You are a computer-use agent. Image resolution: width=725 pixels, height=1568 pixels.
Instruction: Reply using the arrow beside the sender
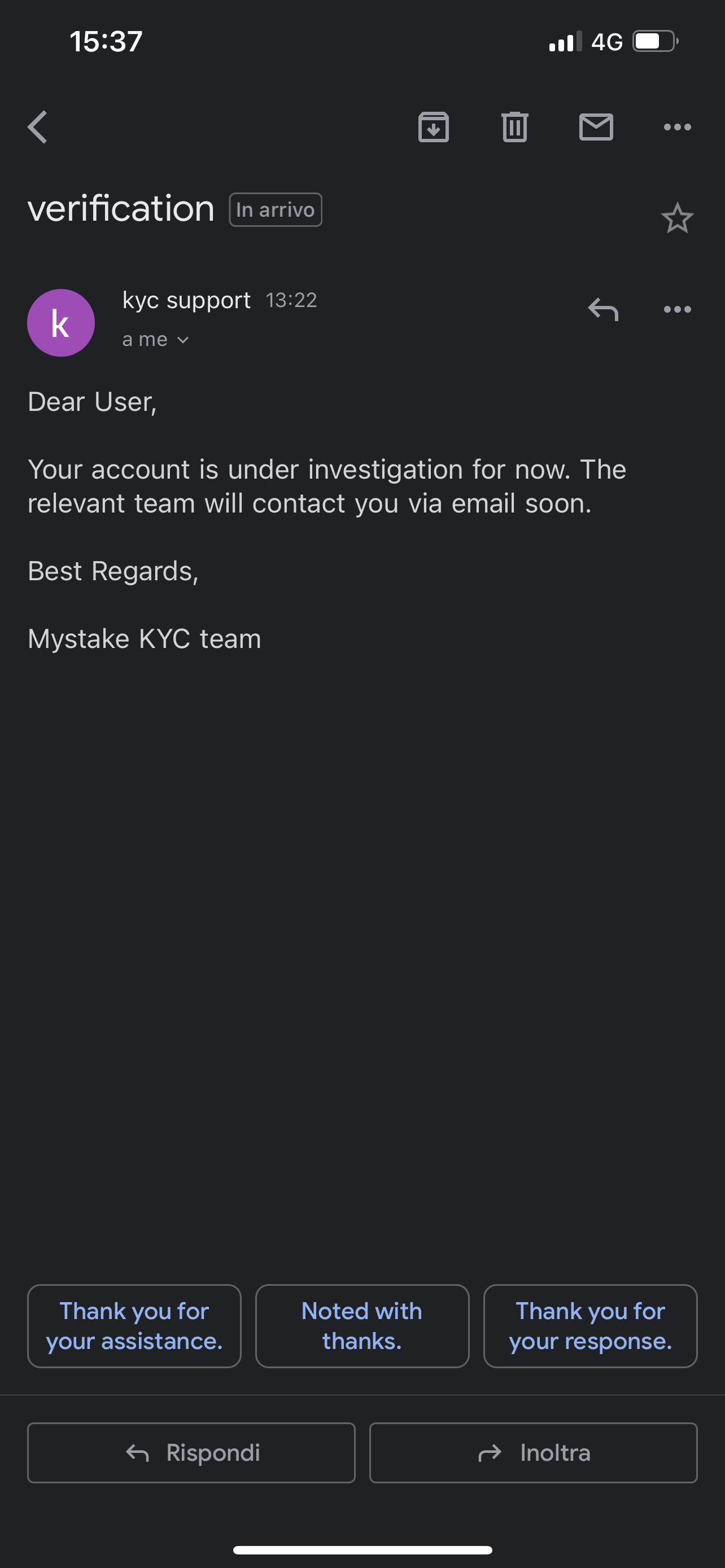(602, 309)
